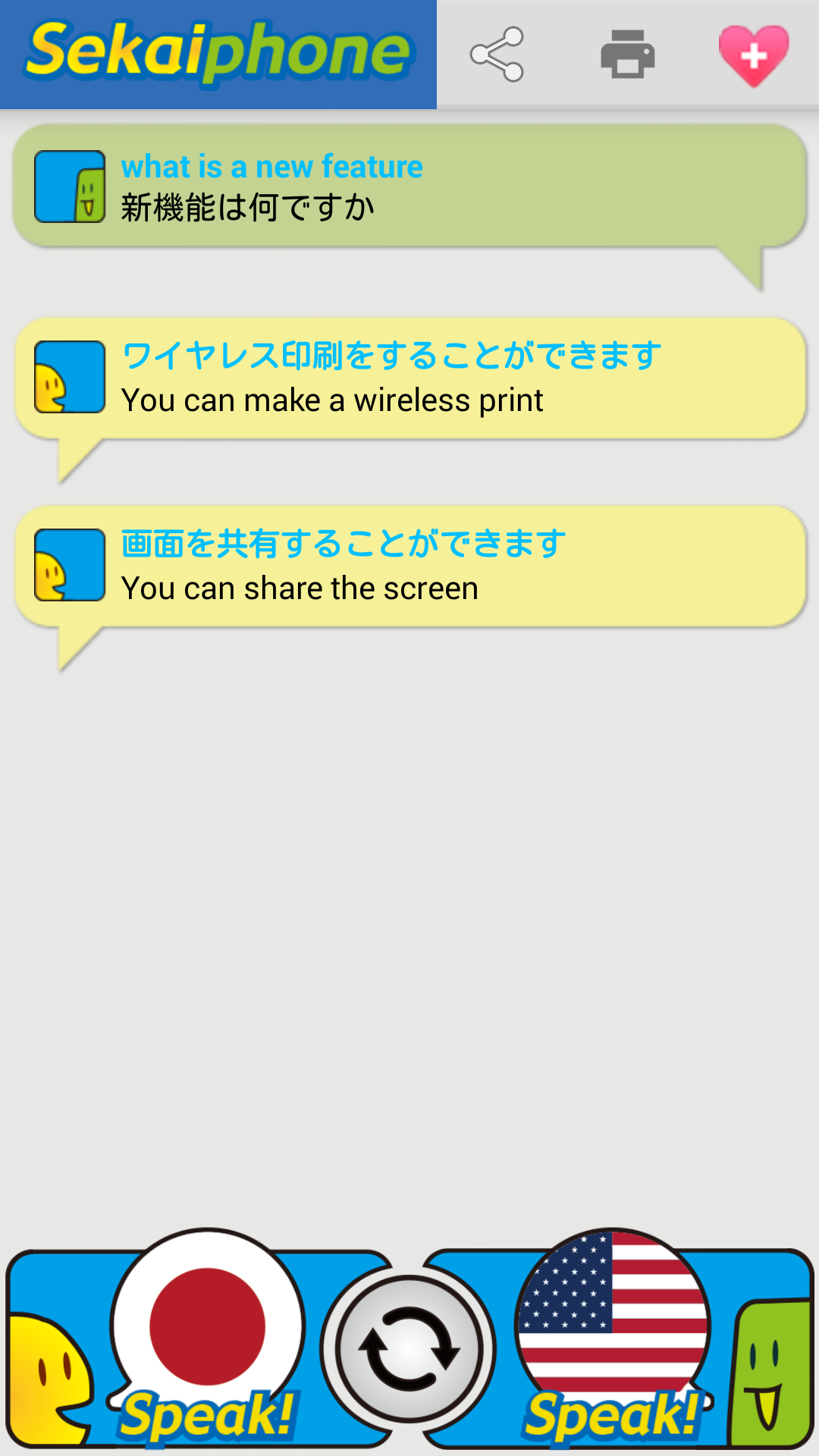Speak in English using the US flag button
Image resolution: width=819 pixels, height=1456 pixels.
point(617,1341)
